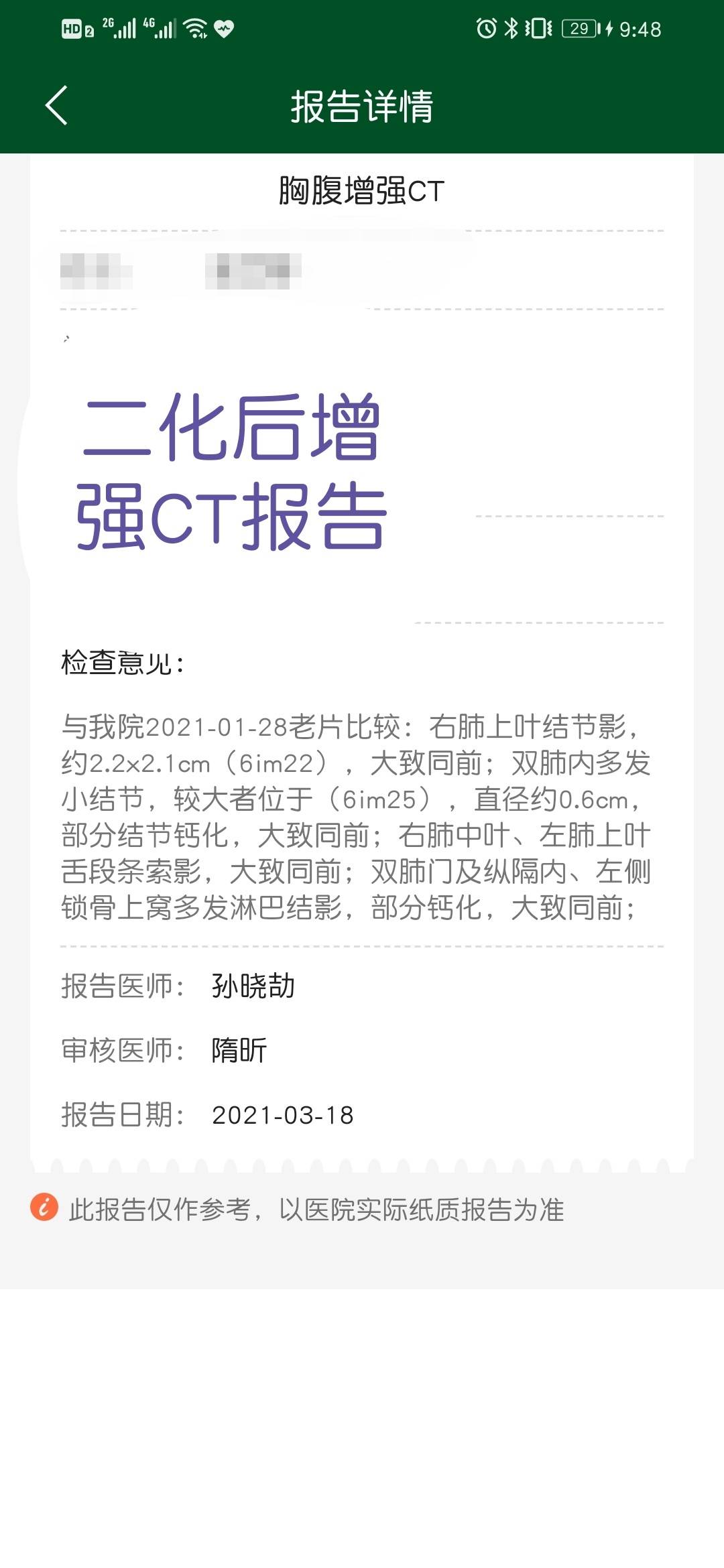
Task: Select the 报告详情 title bar
Action: (362, 105)
